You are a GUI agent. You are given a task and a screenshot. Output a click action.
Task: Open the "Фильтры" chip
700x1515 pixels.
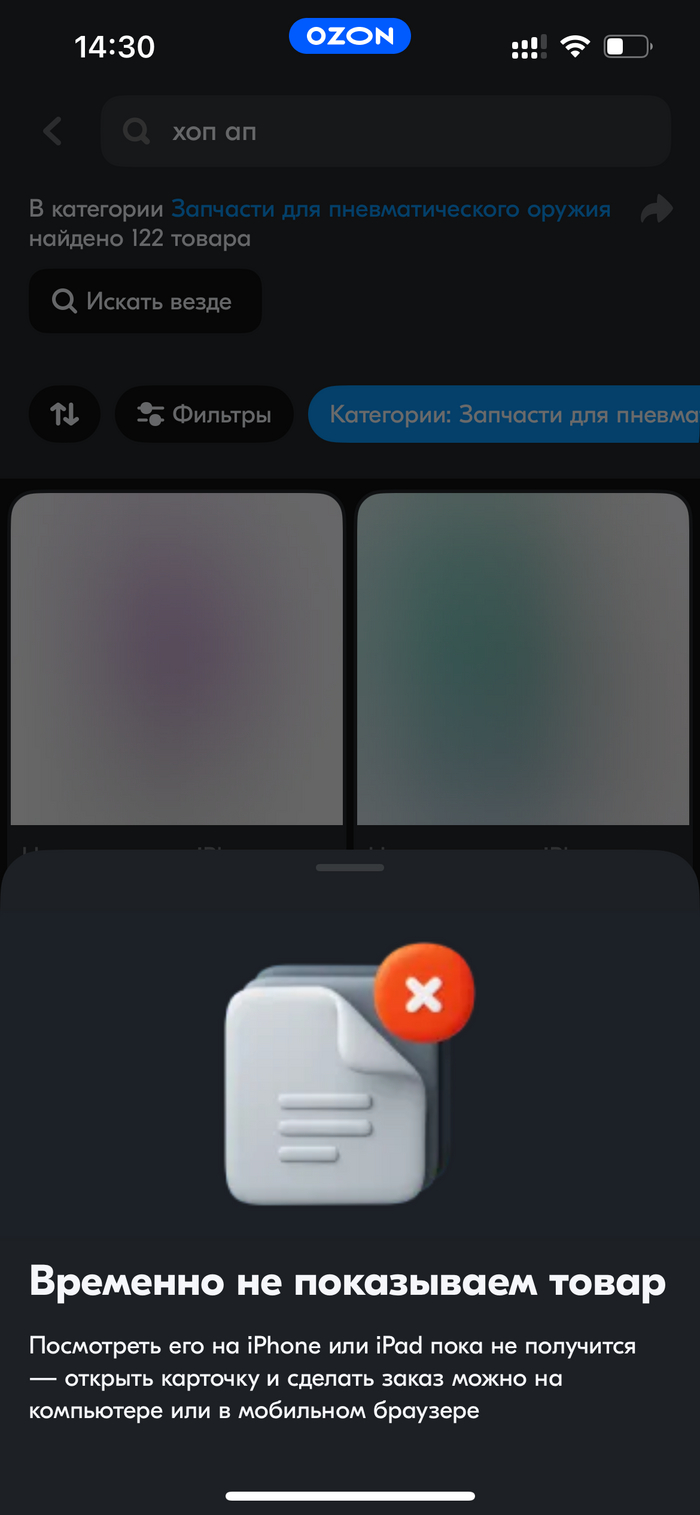204,414
